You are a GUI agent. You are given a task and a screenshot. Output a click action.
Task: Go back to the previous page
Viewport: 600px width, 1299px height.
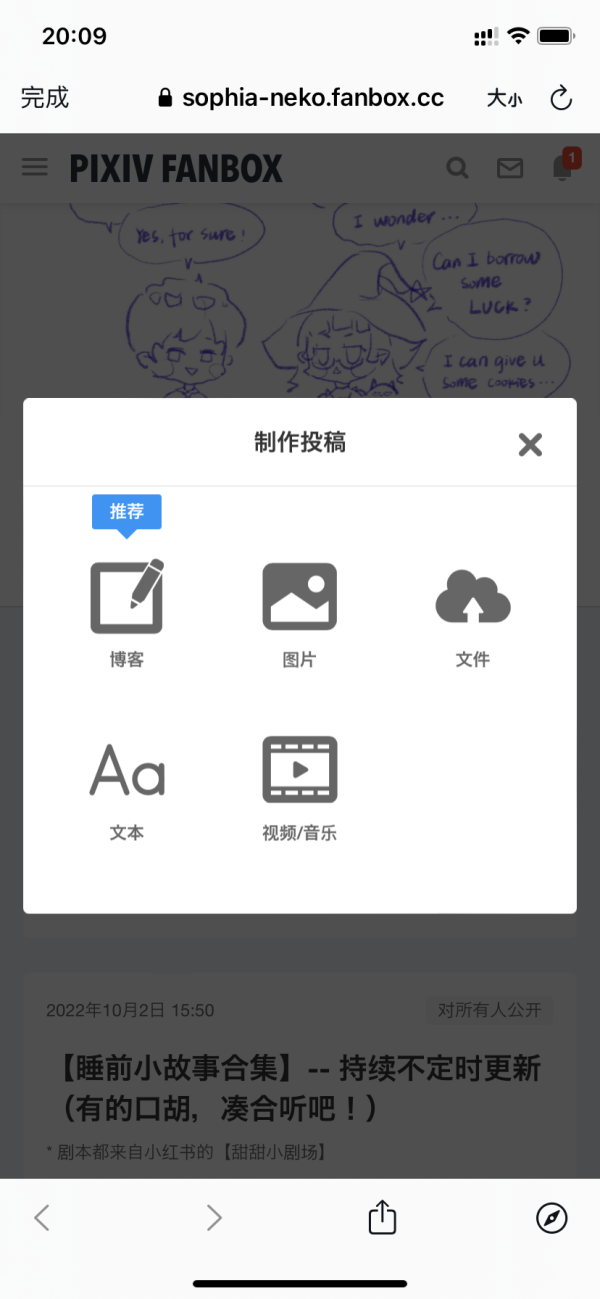(42, 1217)
